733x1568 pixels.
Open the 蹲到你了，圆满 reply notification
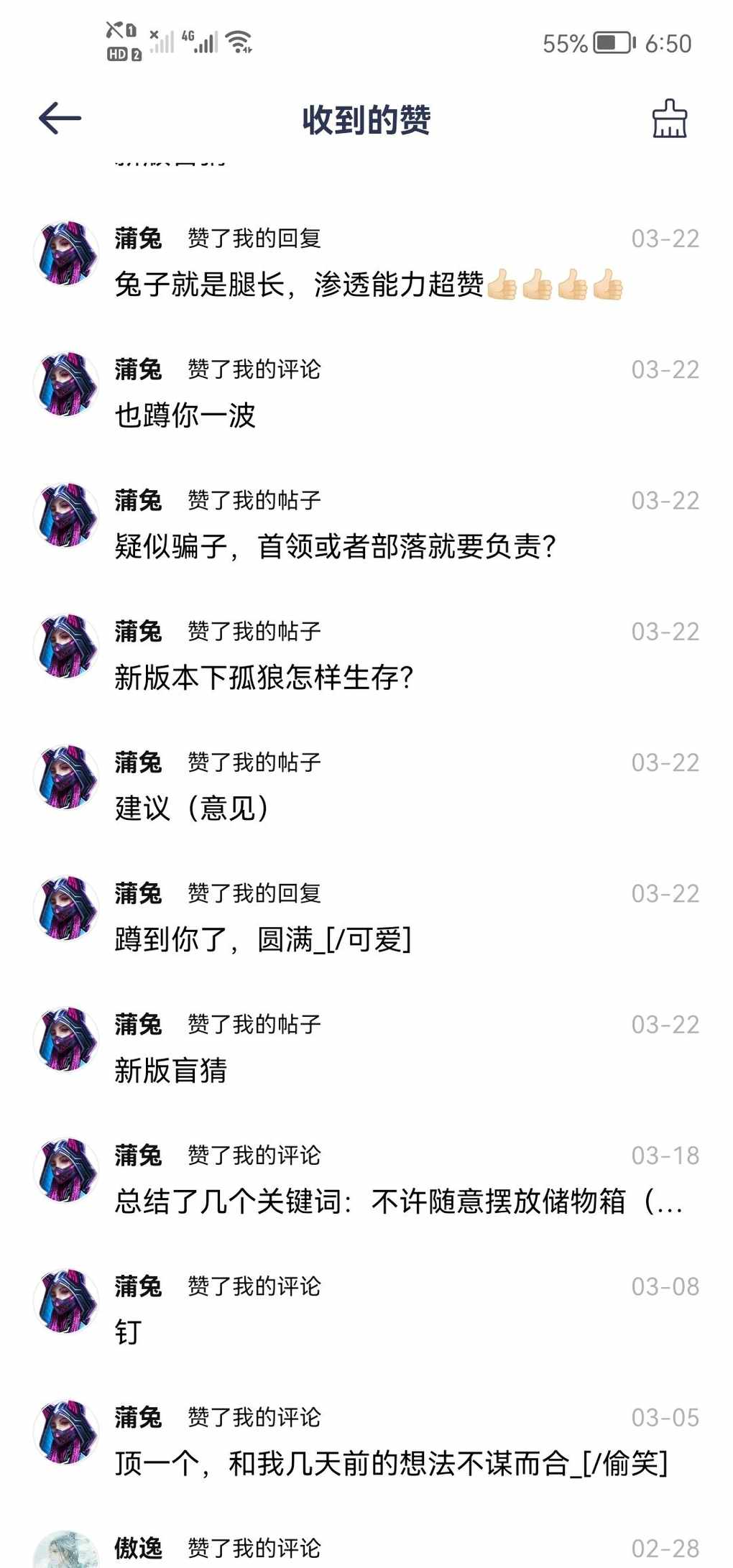[366, 917]
